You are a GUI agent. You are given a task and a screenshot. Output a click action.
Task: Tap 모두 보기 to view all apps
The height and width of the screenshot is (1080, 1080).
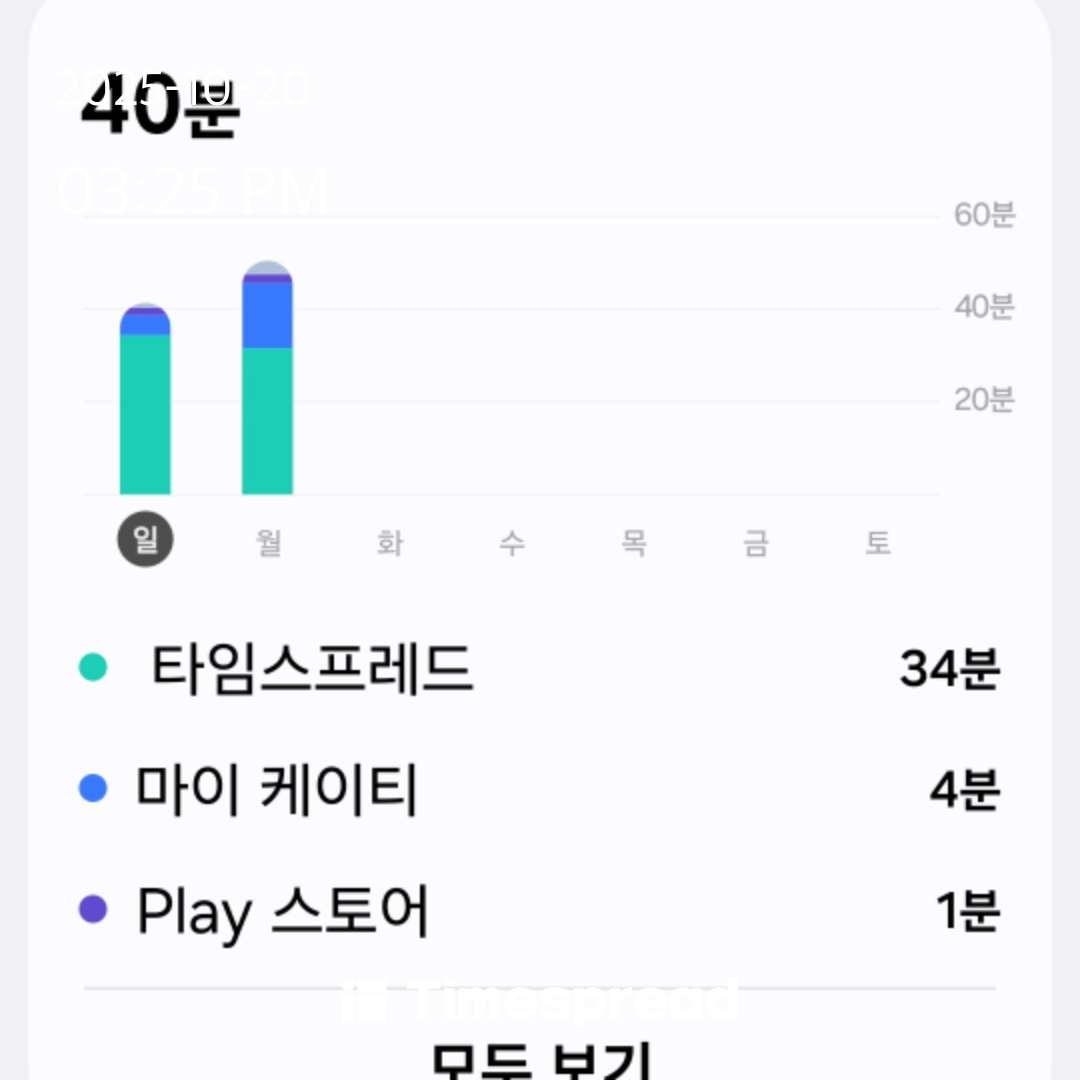(540, 1058)
